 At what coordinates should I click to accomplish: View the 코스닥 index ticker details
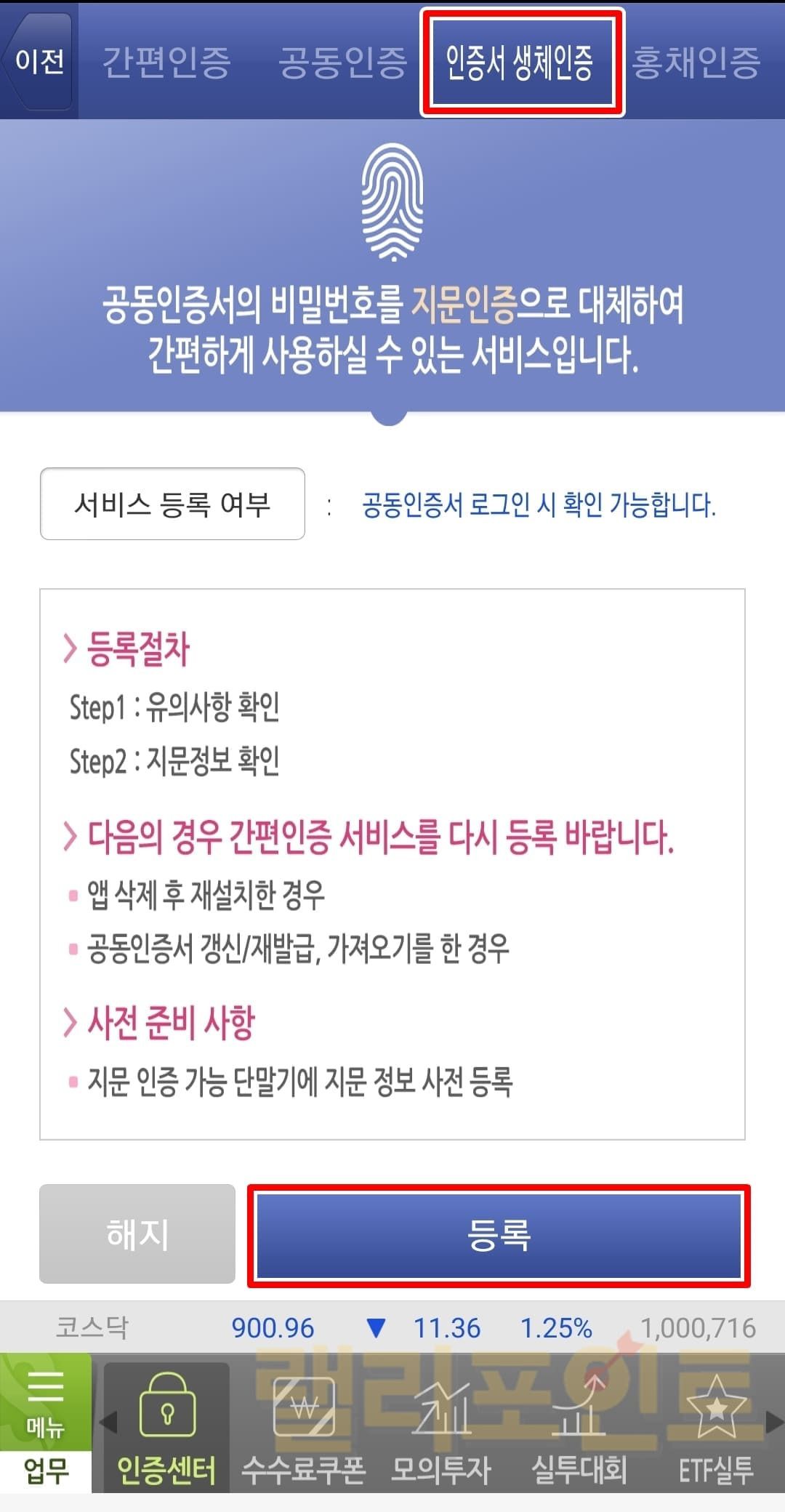pos(392,1328)
